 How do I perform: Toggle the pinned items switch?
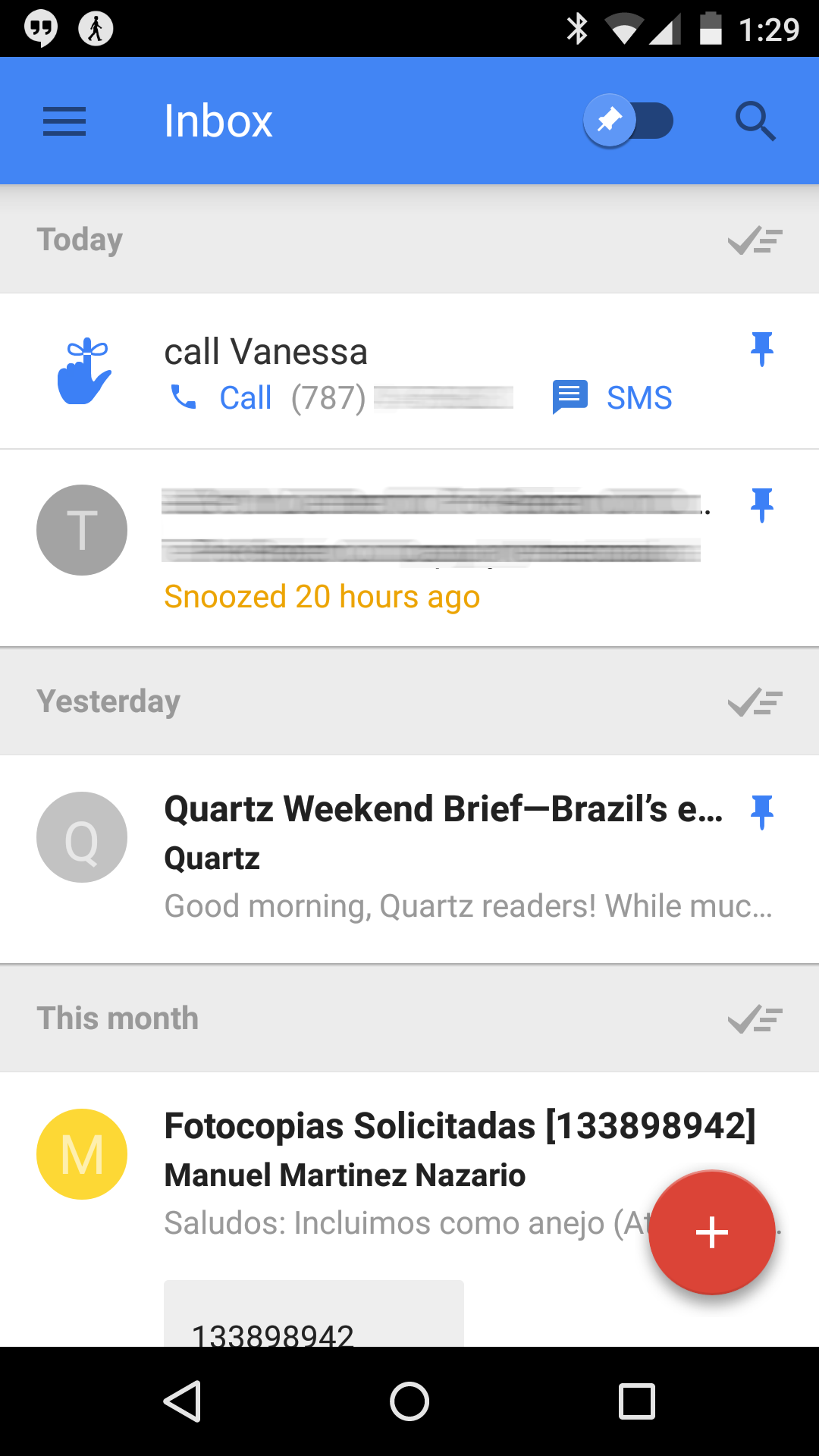[x=628, y=121]
